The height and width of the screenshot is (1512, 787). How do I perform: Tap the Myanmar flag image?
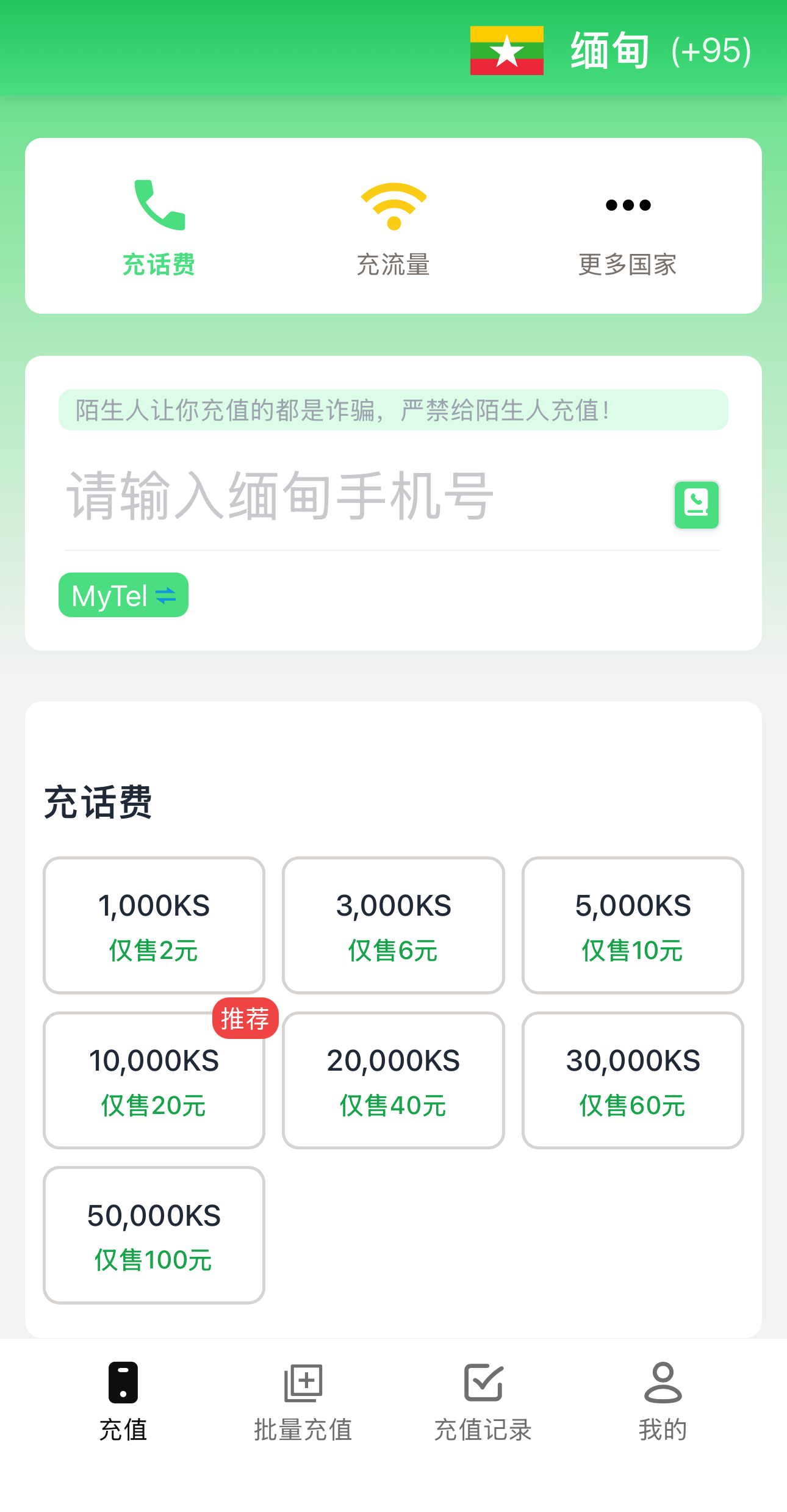506,51
